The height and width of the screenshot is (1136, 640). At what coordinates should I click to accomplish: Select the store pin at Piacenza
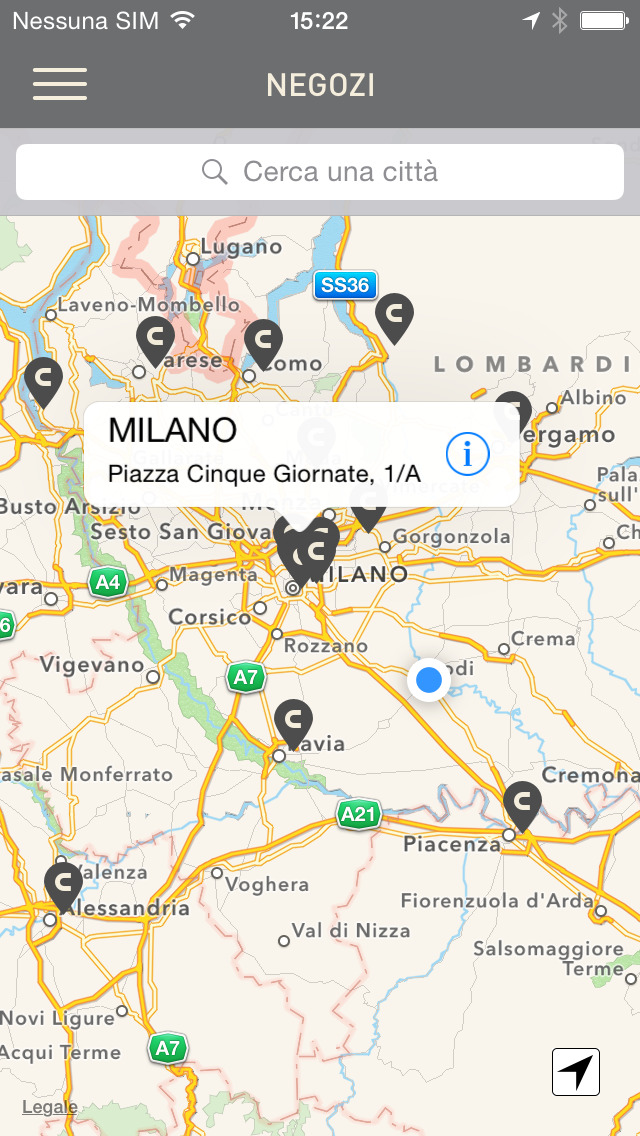coord(522,803)
